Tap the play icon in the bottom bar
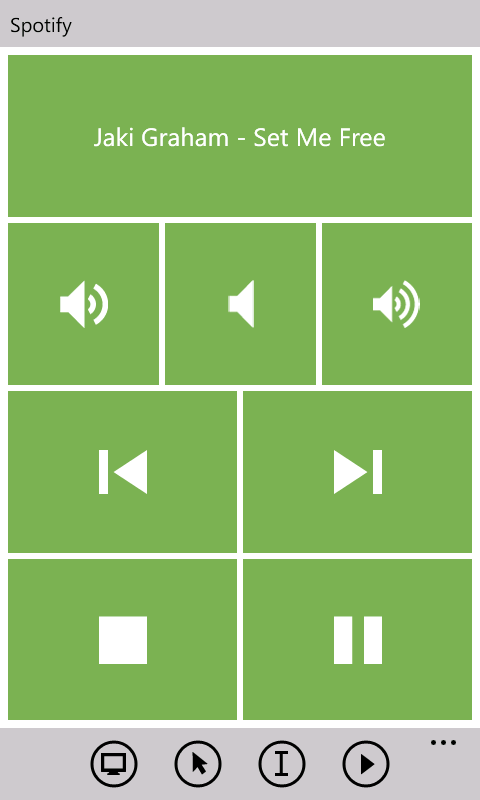The image size is (480, 800). point(366,764)
